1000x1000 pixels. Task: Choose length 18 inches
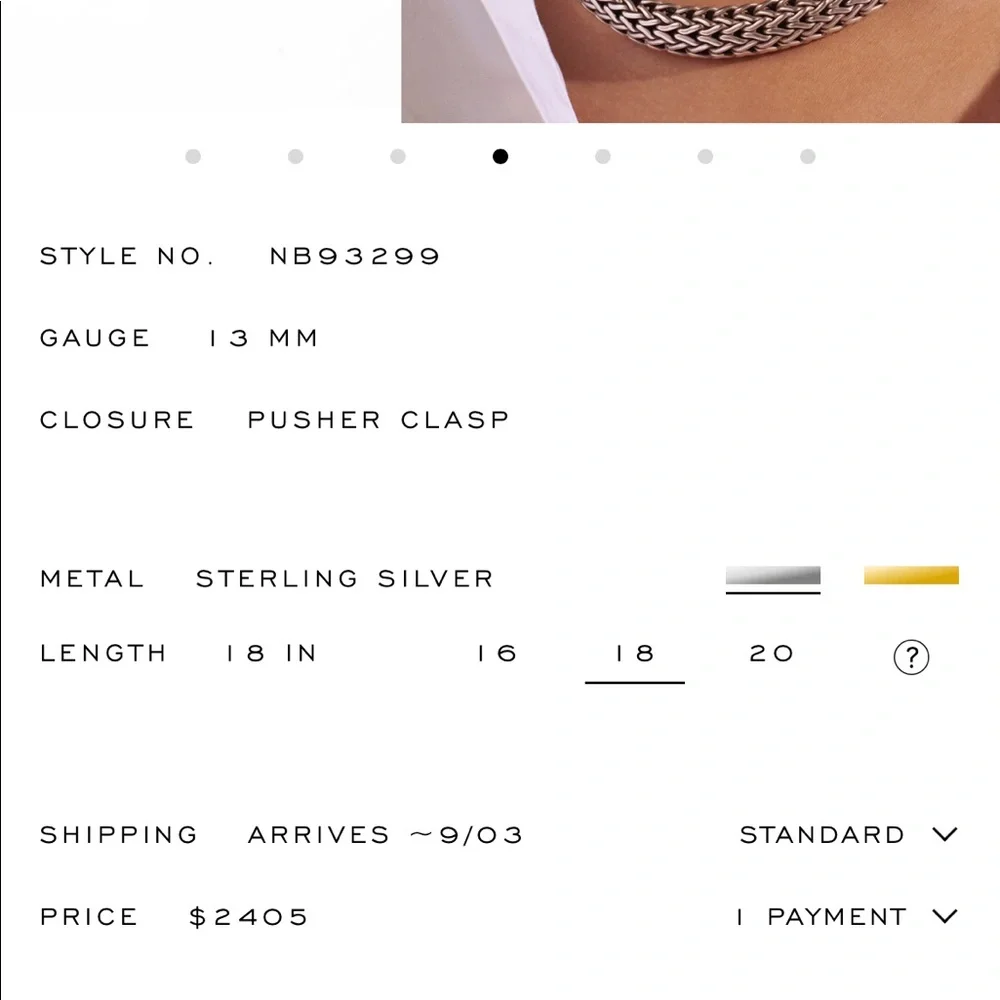point(634,654)
